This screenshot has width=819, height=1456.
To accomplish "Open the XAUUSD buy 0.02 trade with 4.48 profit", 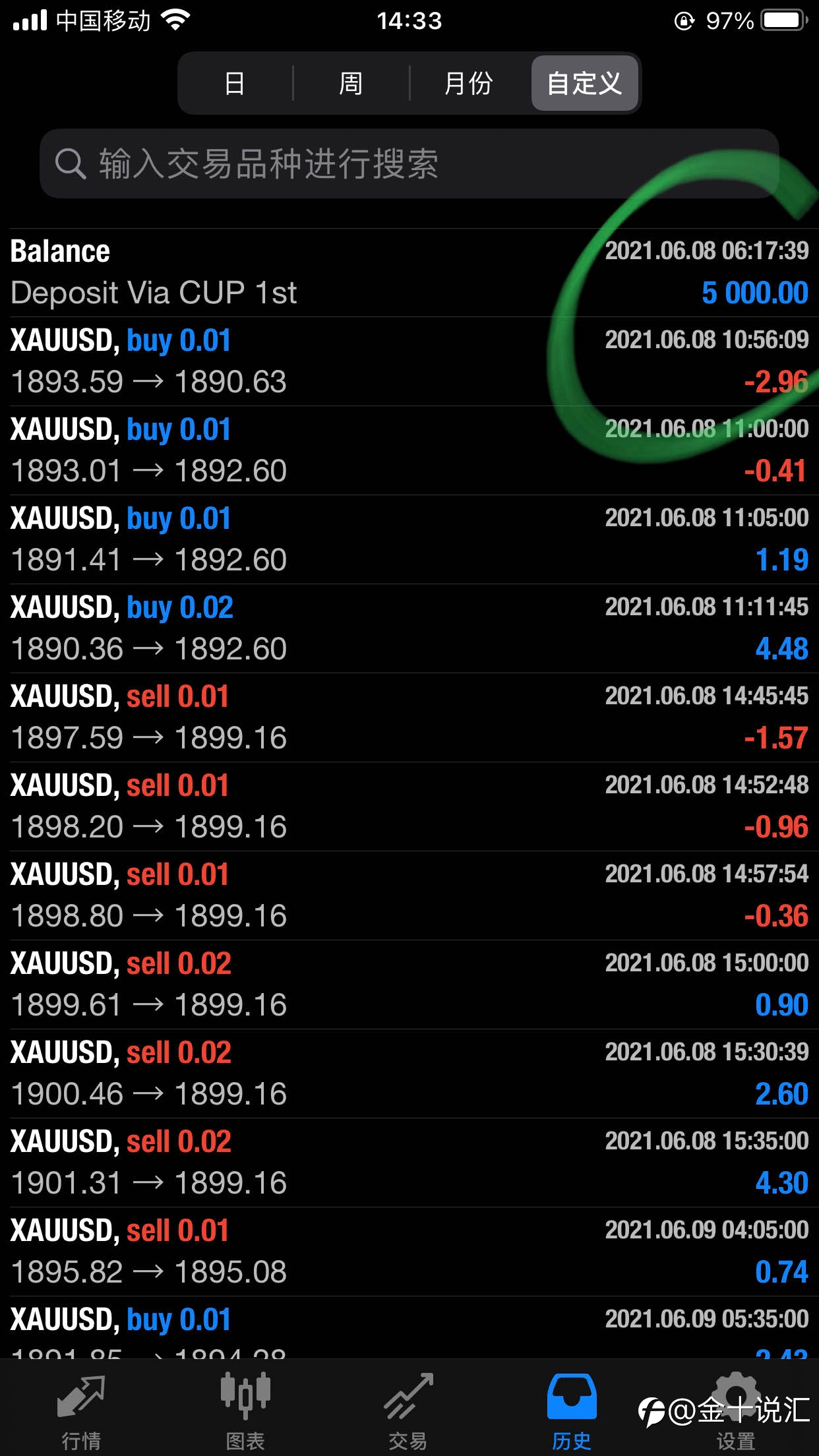I will point(409,628).
